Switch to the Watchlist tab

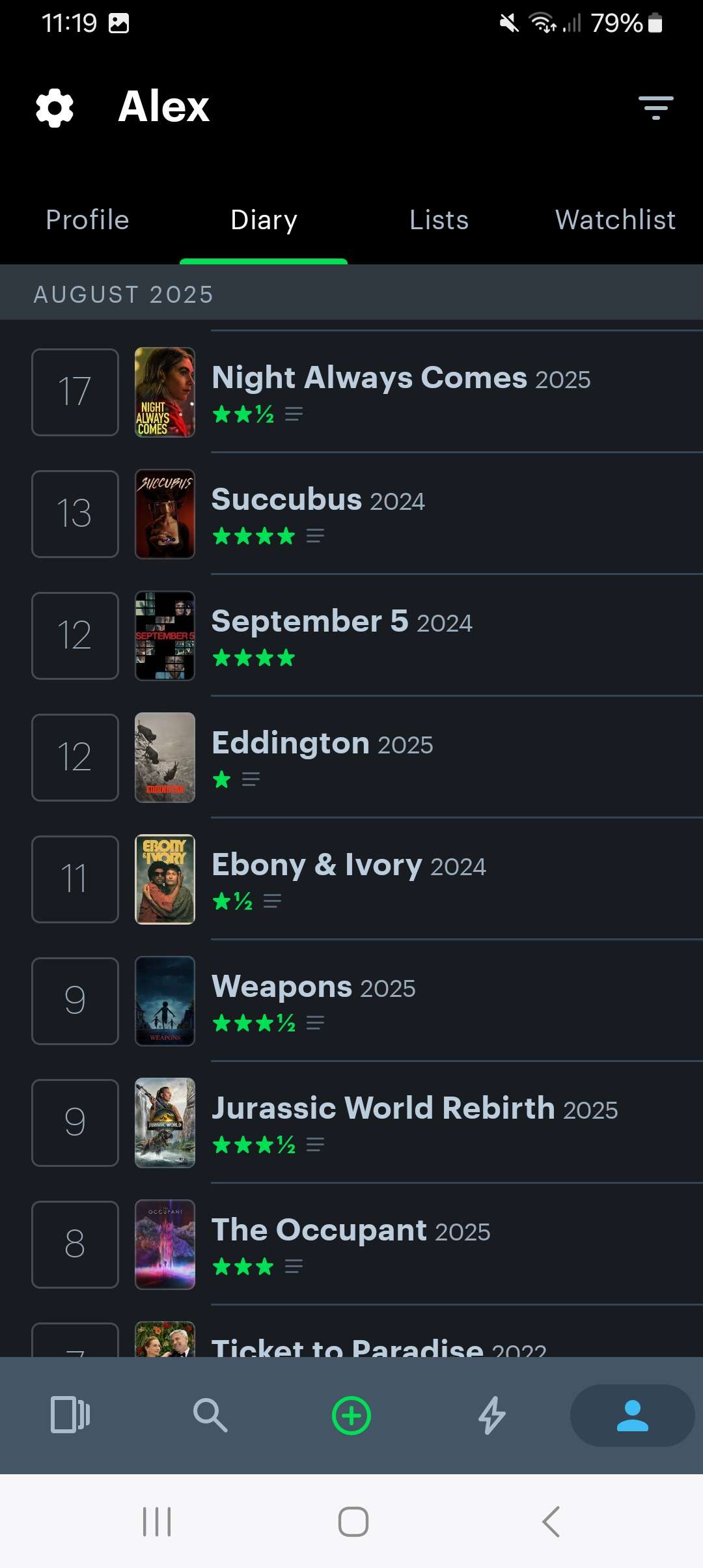615,220
